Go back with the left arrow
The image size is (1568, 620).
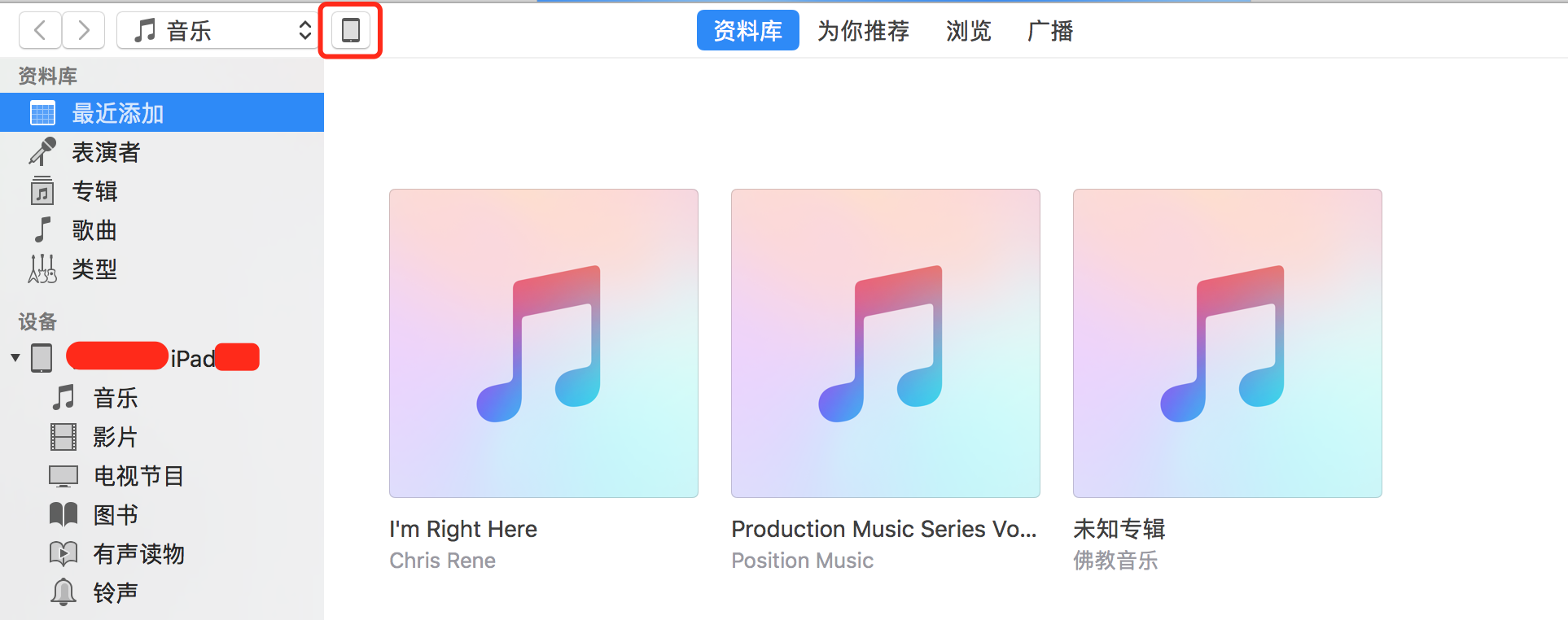click(x=40, y=31)
